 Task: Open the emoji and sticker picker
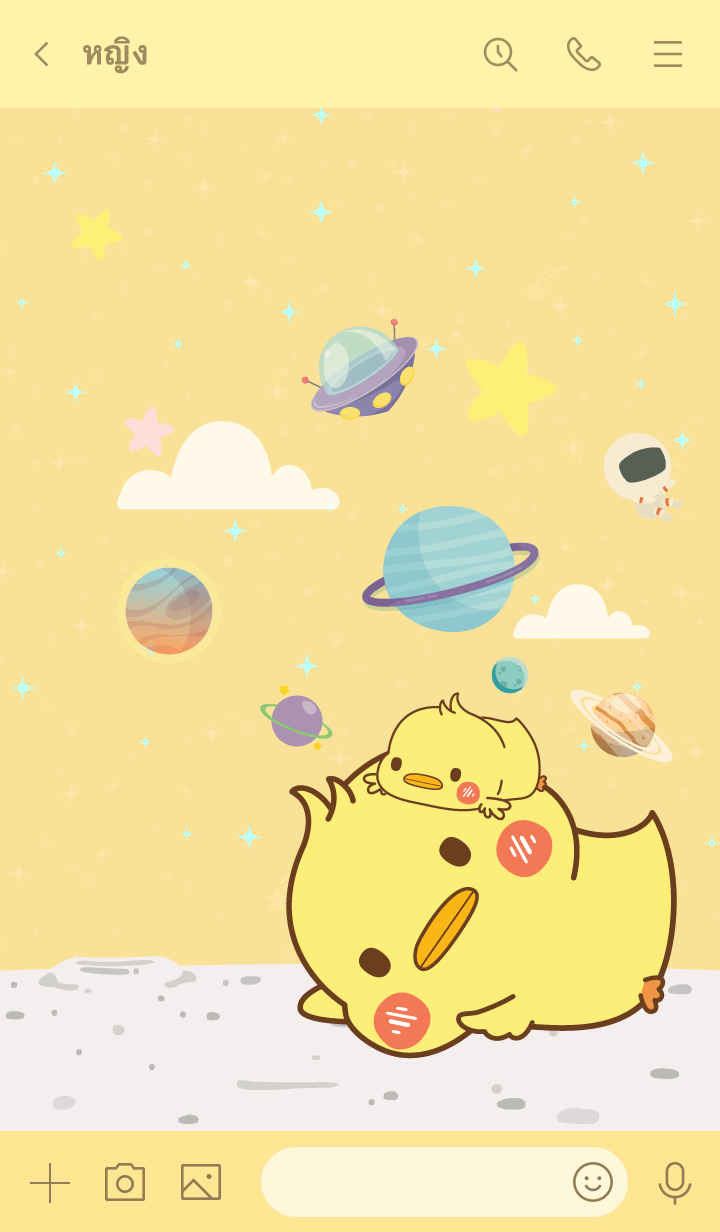592,1182
